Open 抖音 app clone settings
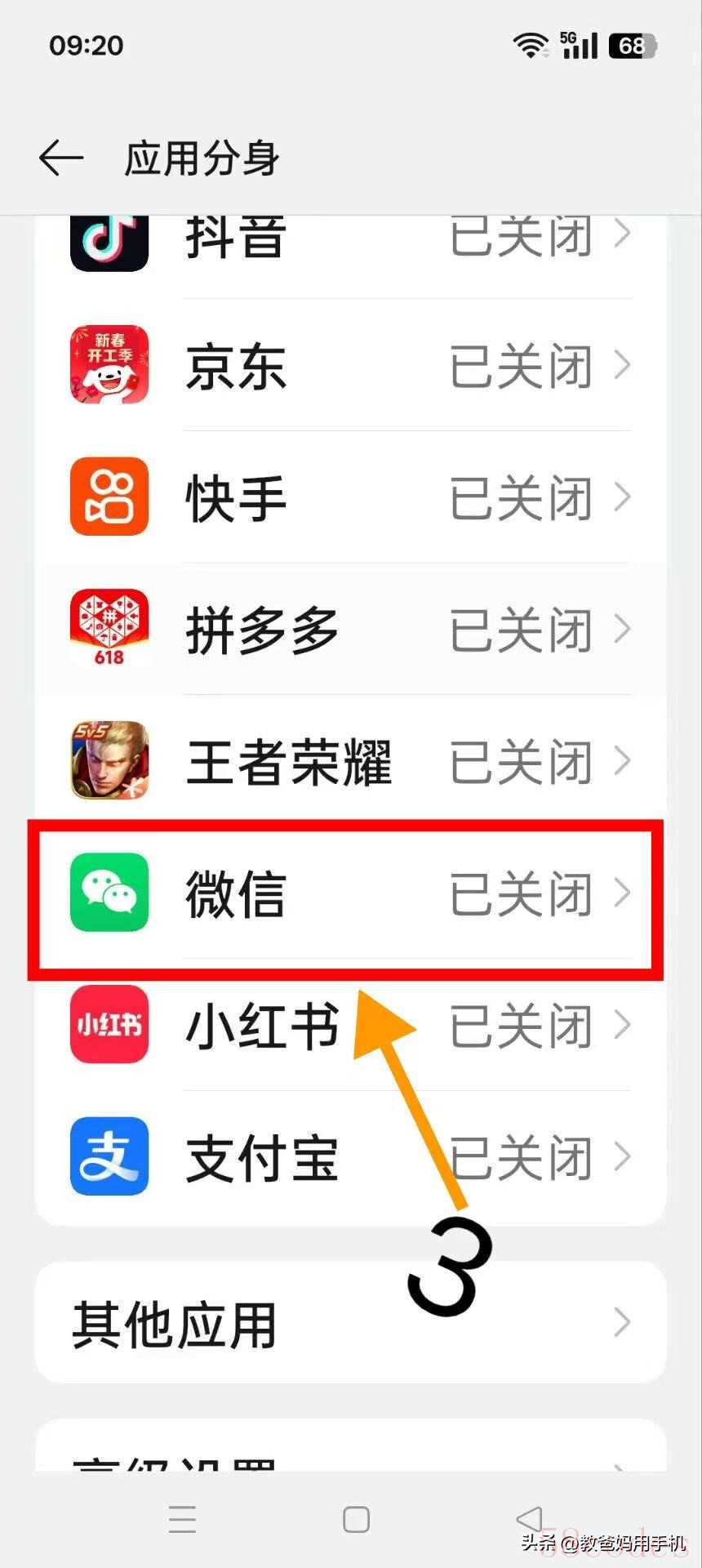 tap(351, 238)
